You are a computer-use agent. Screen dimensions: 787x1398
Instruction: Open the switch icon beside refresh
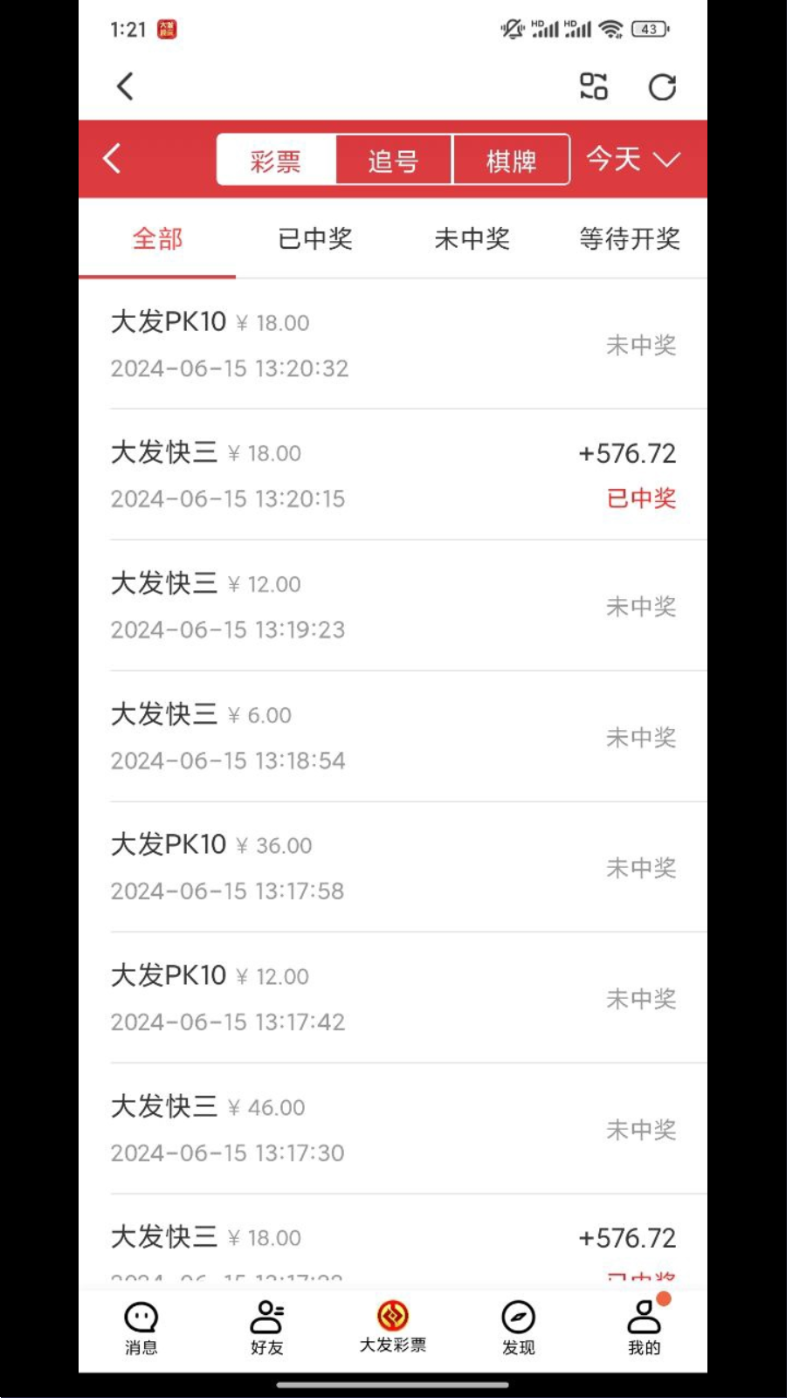click(594, 87)
